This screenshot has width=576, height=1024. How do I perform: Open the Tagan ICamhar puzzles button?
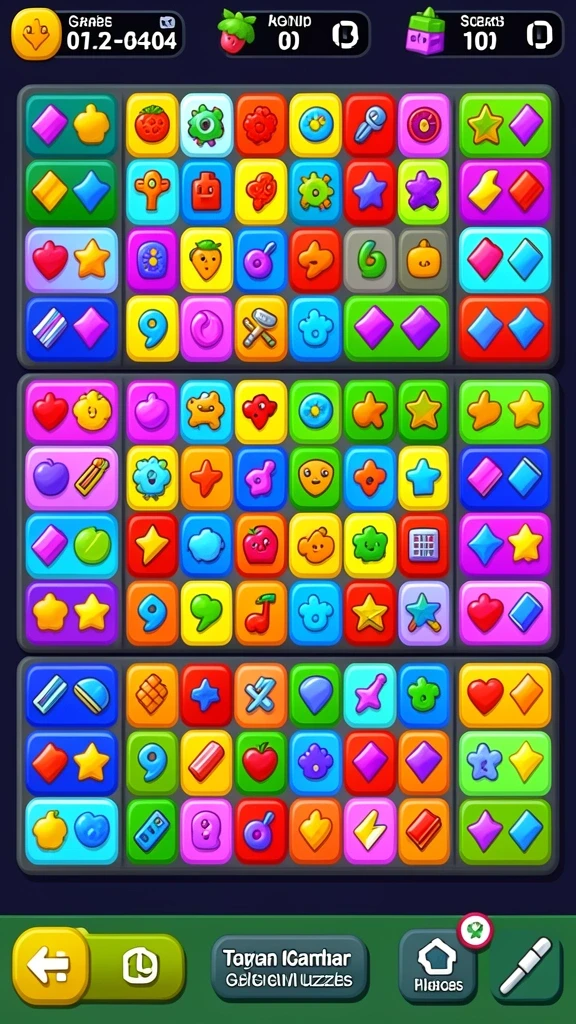[x=290, y=968]
